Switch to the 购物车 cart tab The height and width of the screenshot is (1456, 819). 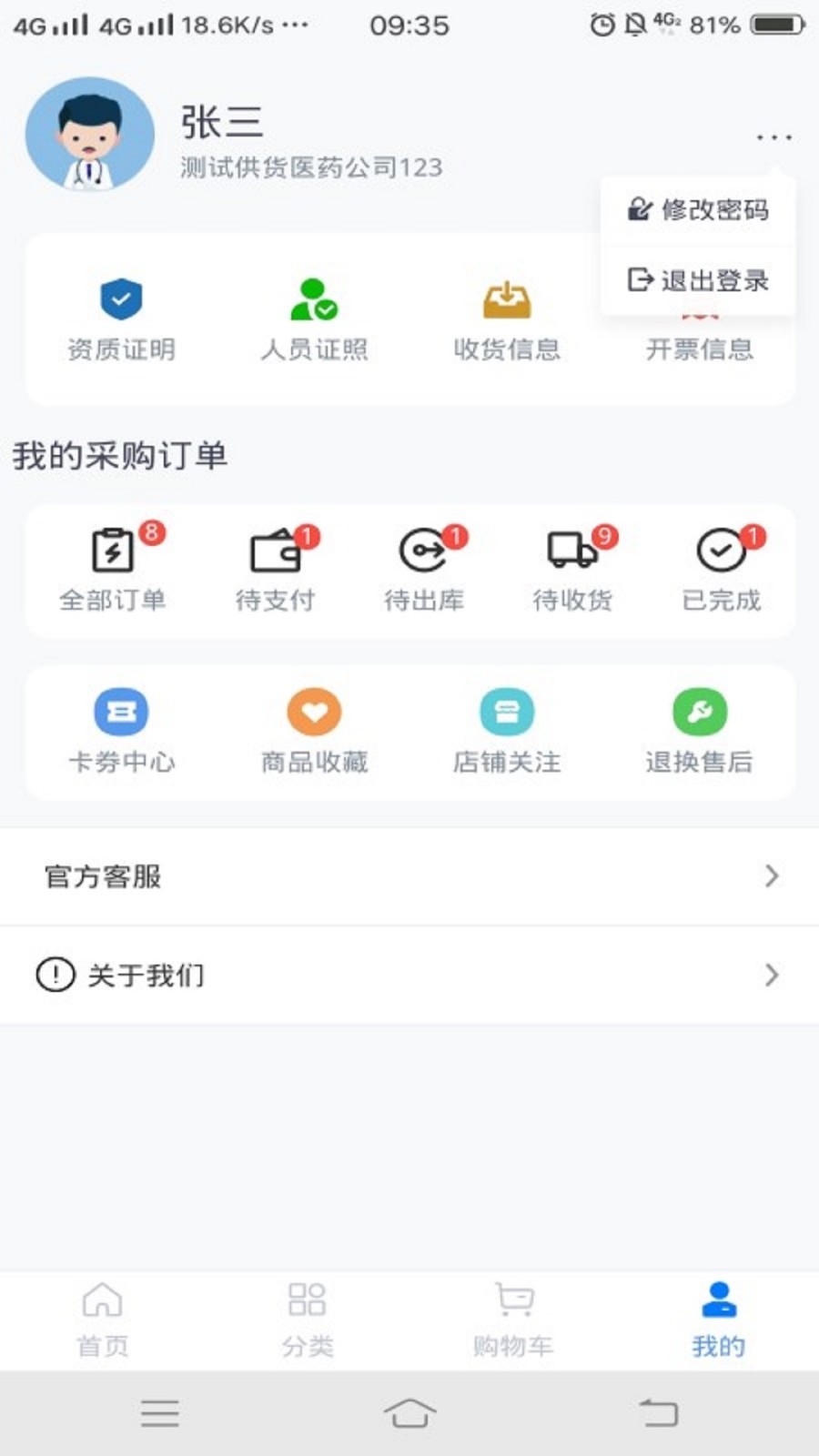point(512,1319)
